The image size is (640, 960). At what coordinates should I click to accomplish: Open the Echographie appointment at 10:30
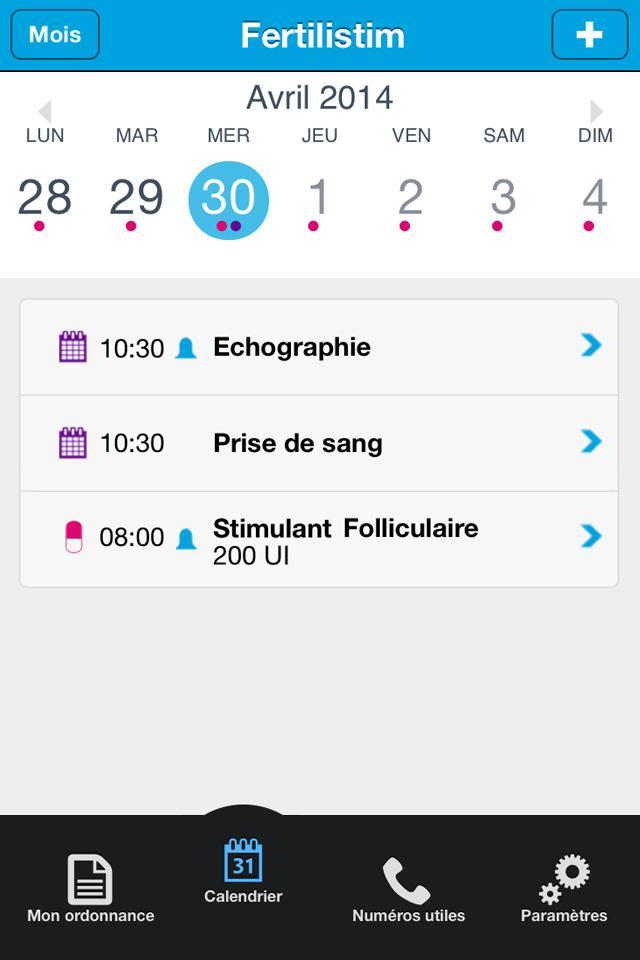point(319,347)
